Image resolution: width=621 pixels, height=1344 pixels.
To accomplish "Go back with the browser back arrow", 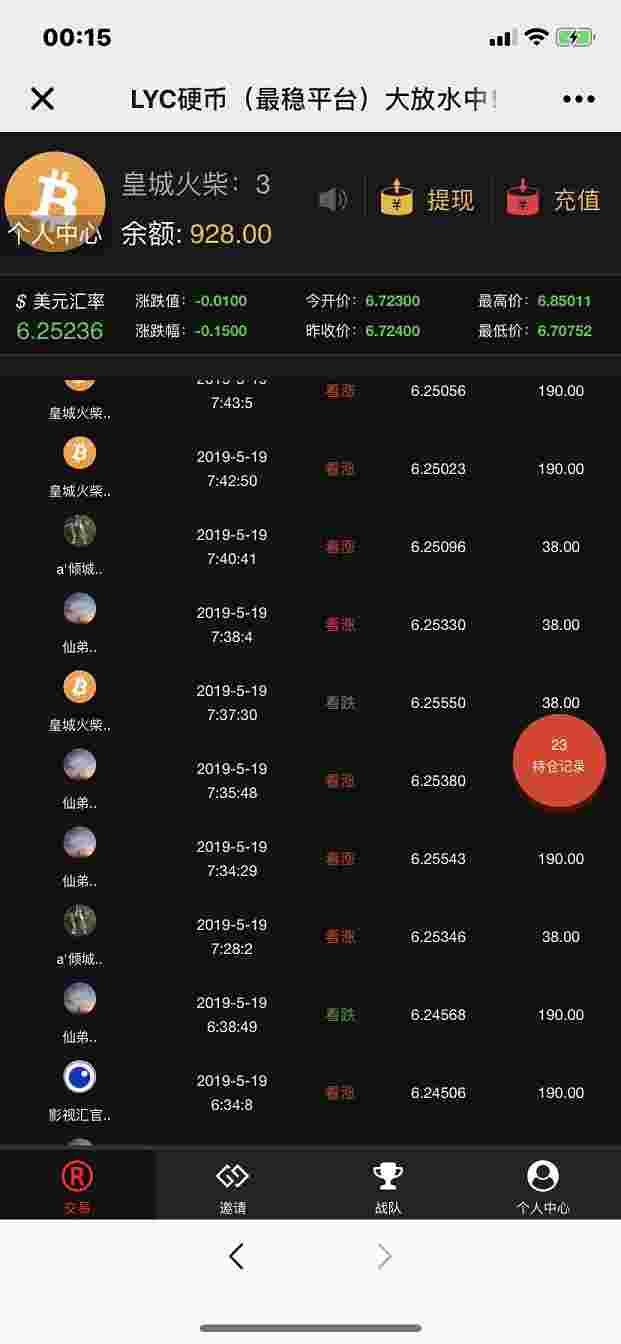I will 236,1256.
